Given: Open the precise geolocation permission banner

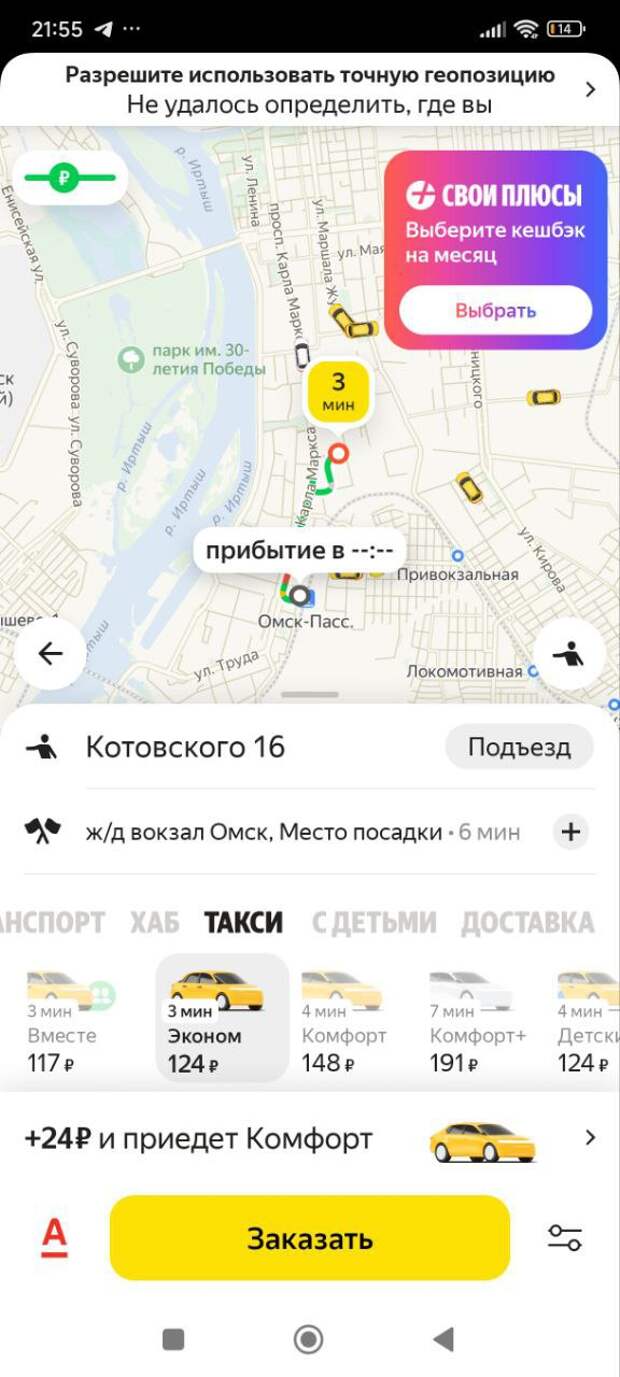Looking at the screenshot, I should click(x=310, y=89).
